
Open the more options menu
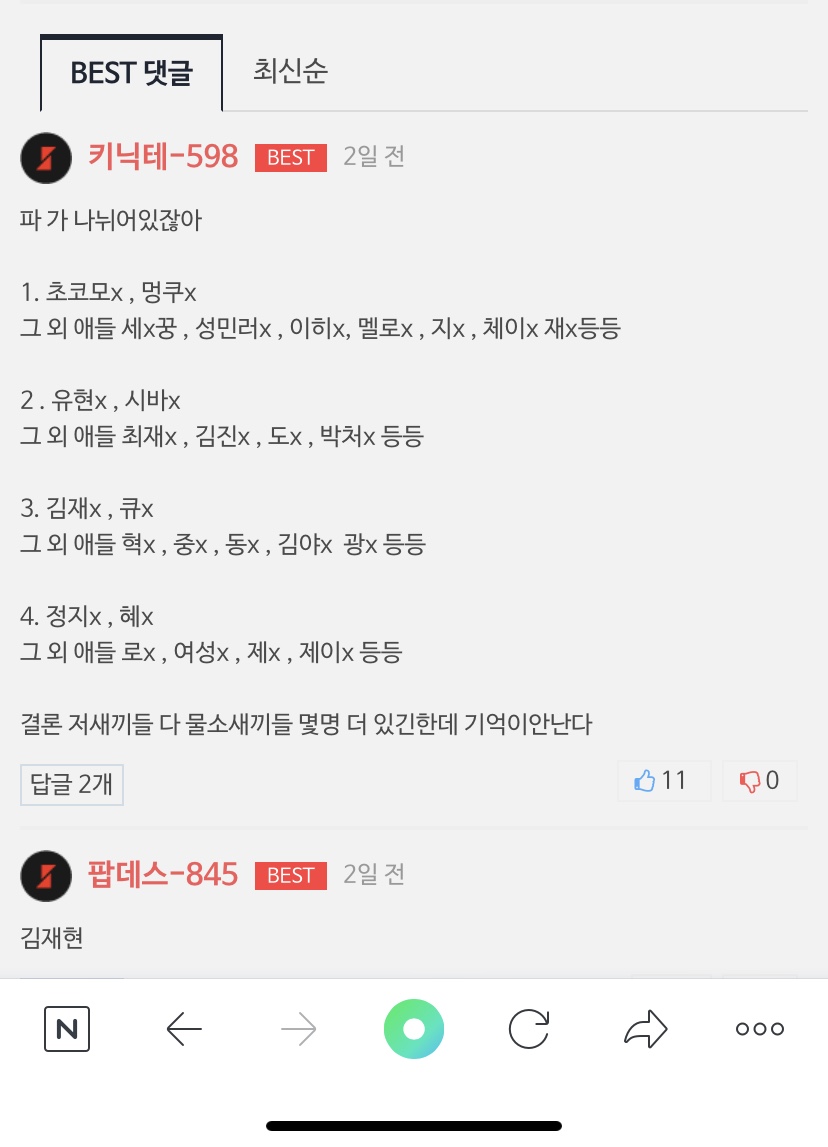pos(759,1028)
